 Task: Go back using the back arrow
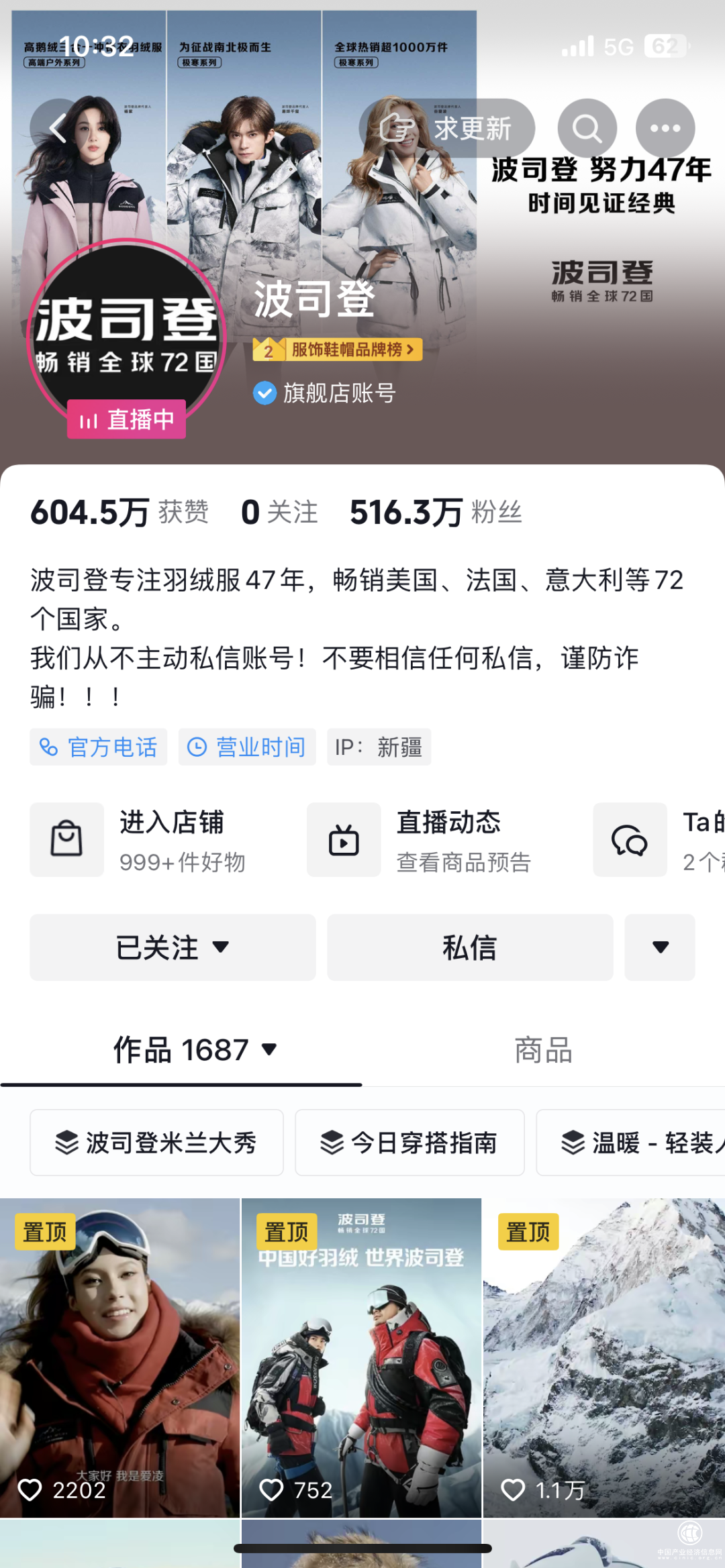tap(59, 128)
